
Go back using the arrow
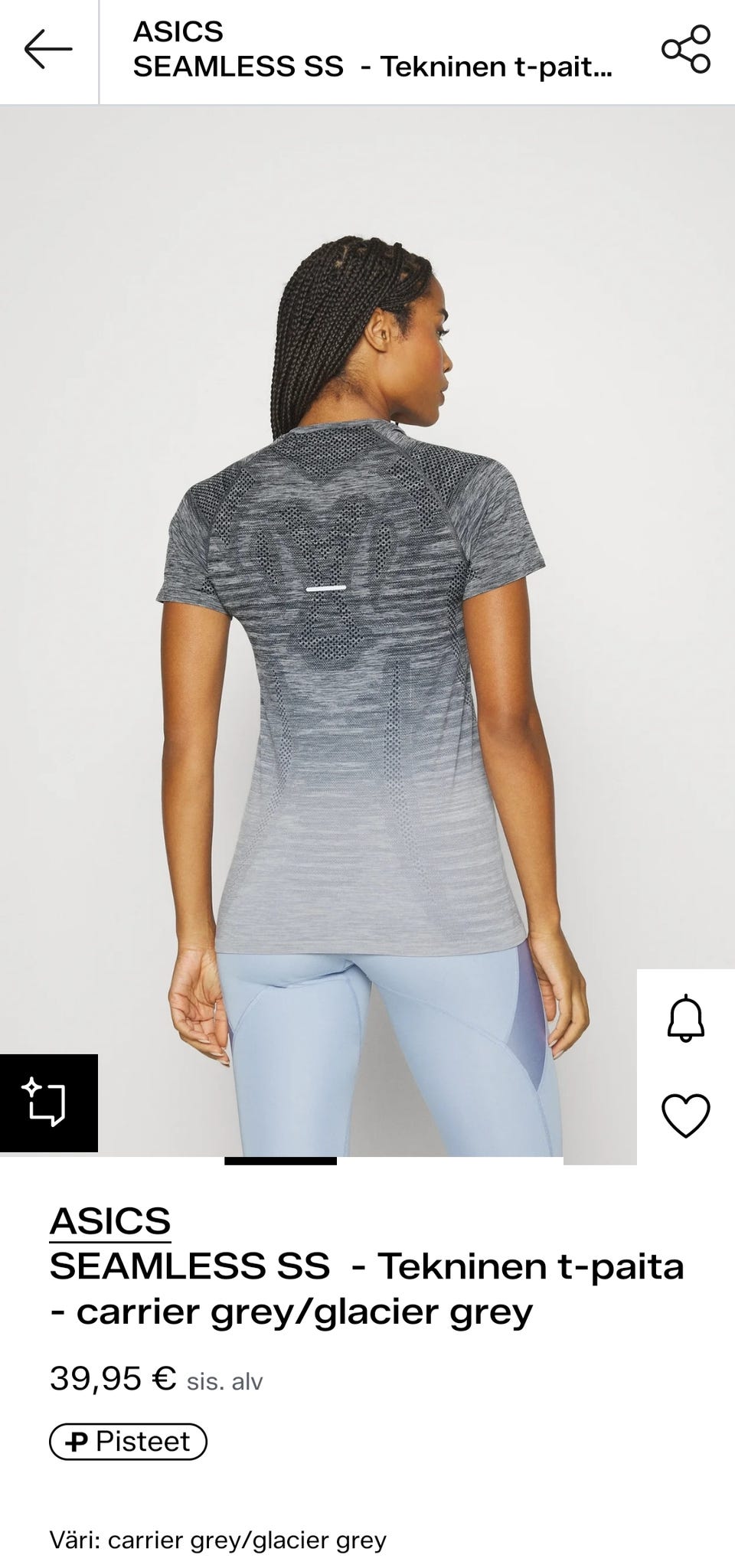pos(48,50)
